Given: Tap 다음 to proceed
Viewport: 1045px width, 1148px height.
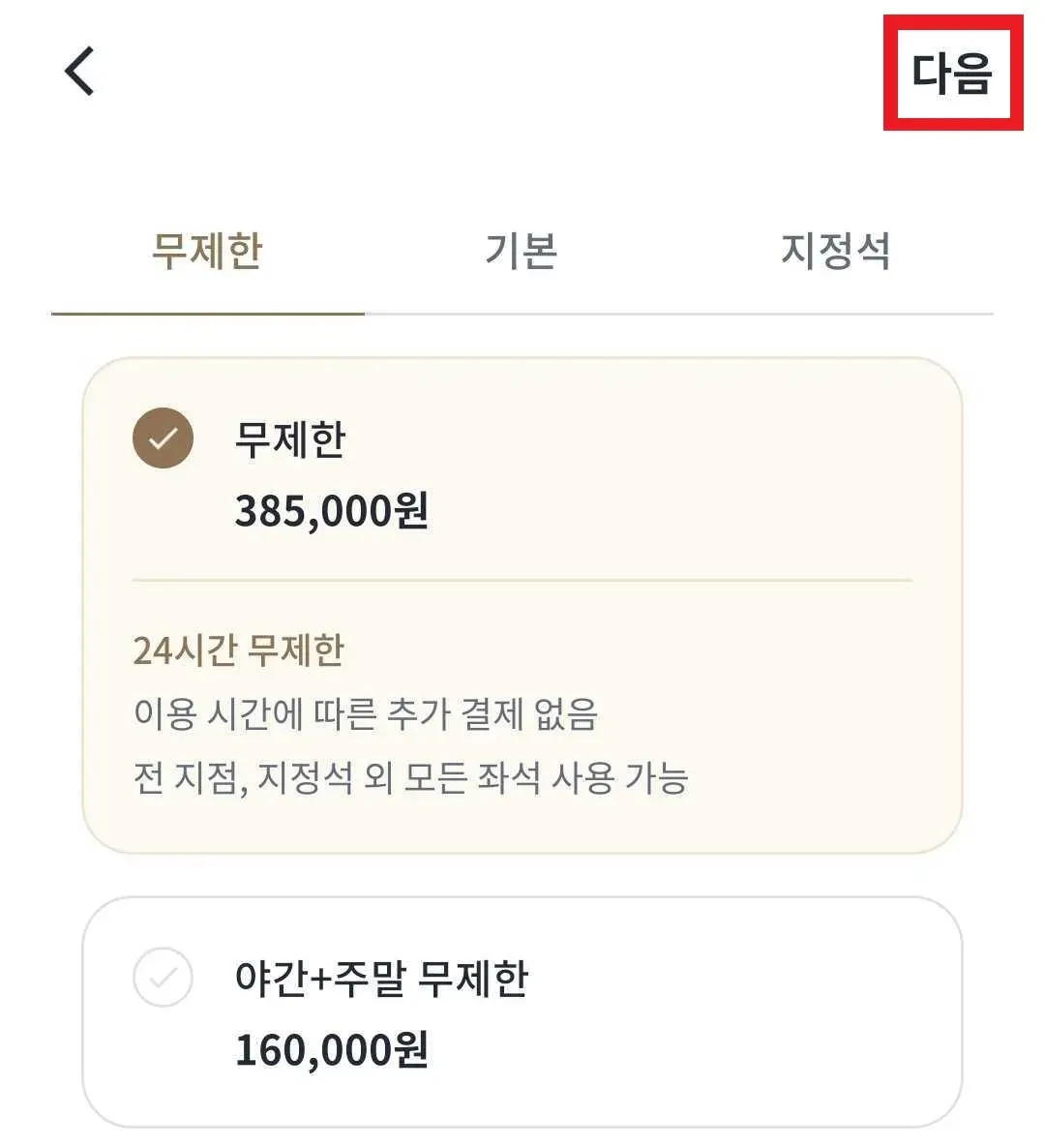Looking at the screenshot, I should (x=952, y=73).
